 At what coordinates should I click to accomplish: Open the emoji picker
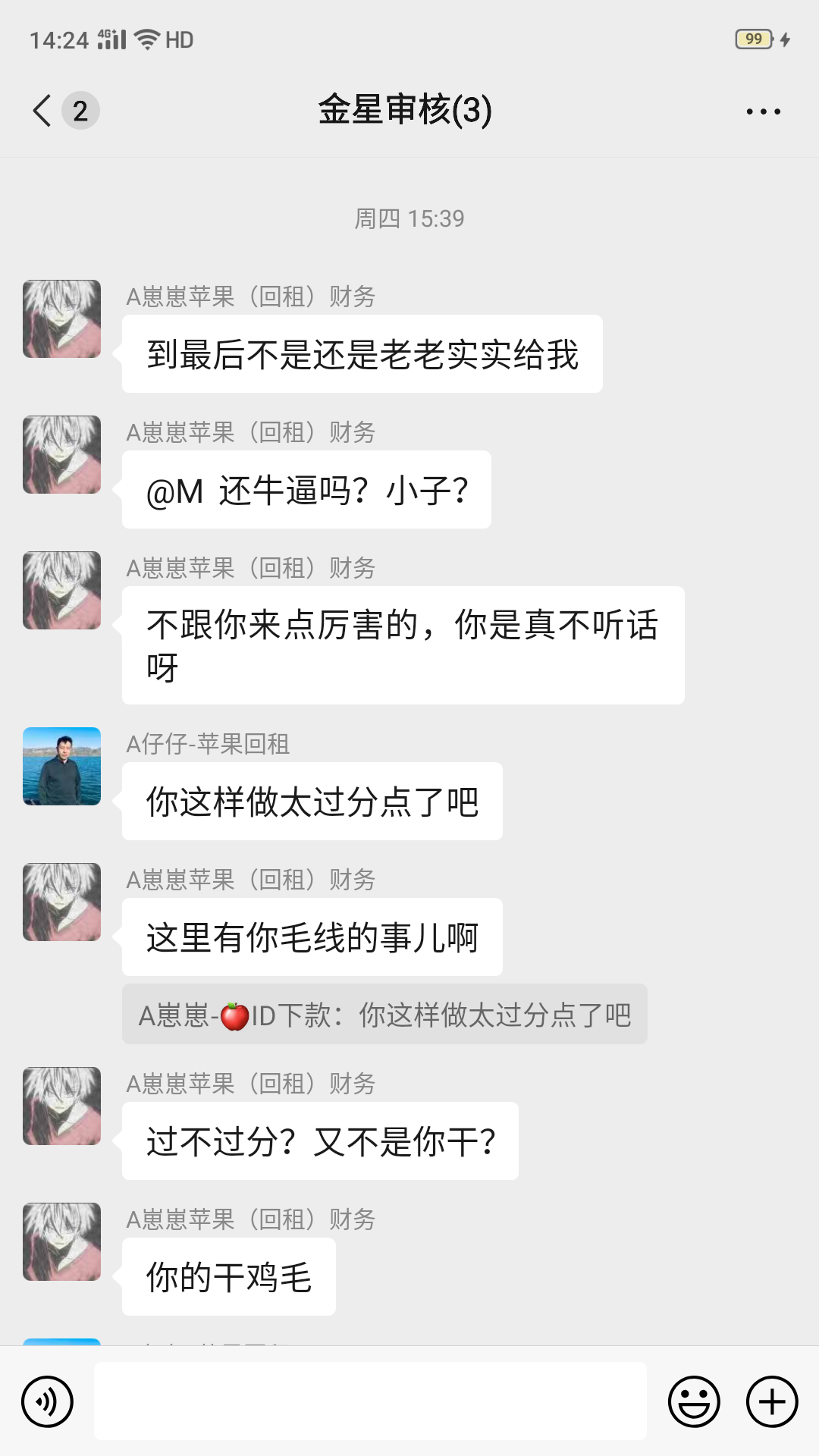693,1401
